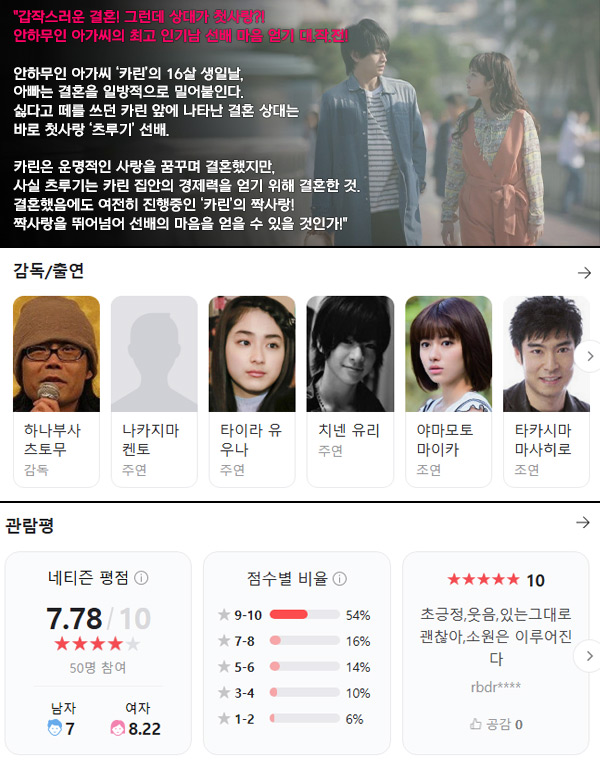The width and height of the screenshot is (600, 772).
Task: Show next cast members with the chevron
Action: [x=589, y=356]
